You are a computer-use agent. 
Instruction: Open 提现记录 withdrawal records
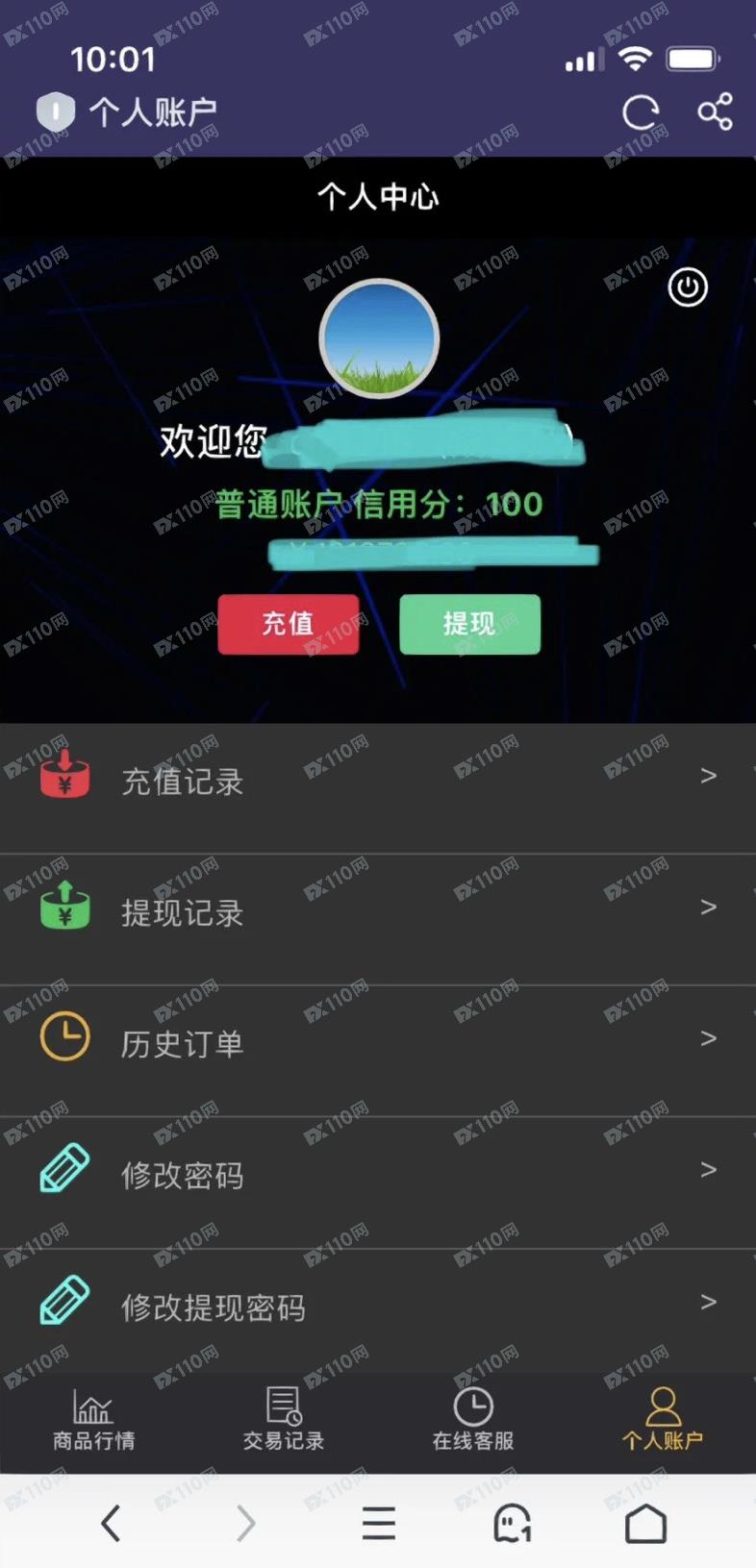pos(377,911)
